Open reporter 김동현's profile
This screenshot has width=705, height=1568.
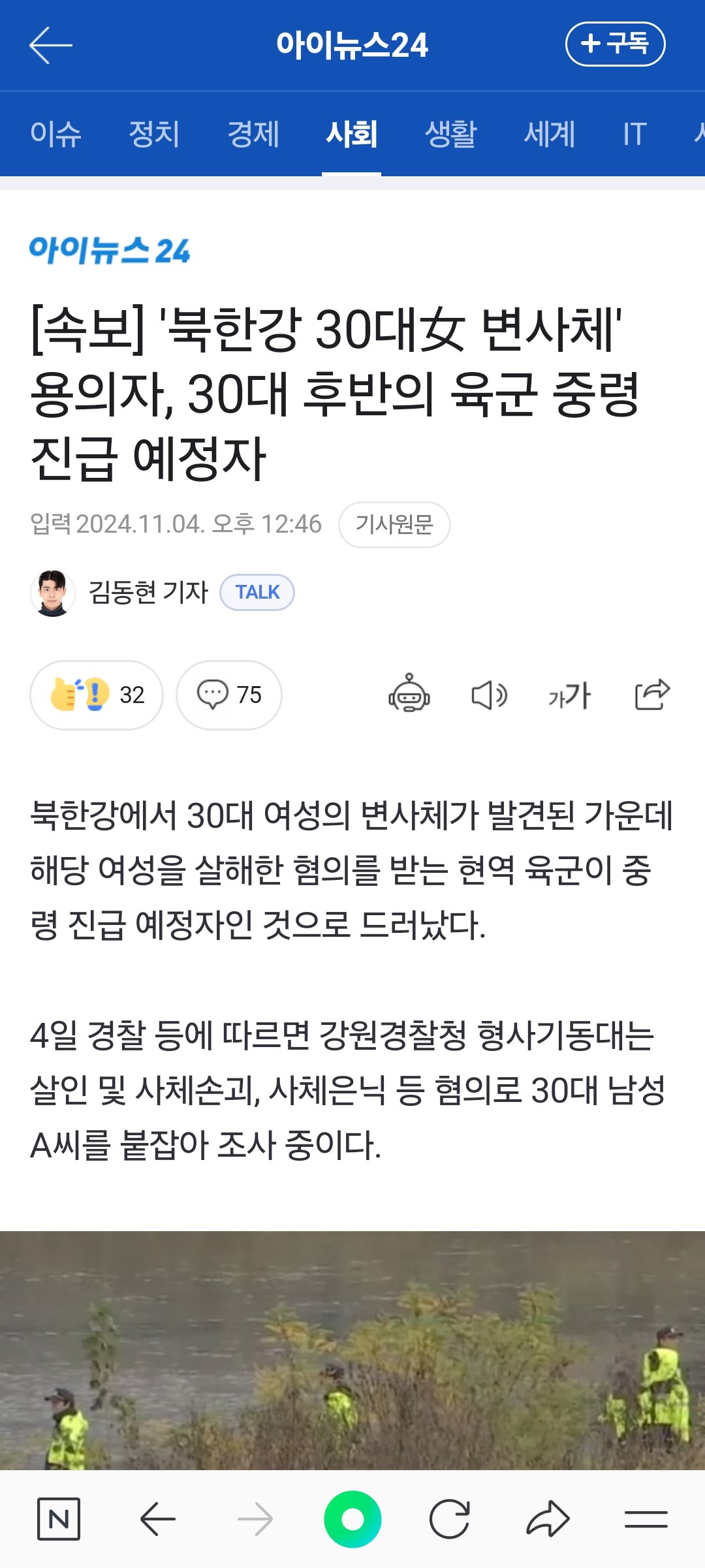click(x=148, y=592)
